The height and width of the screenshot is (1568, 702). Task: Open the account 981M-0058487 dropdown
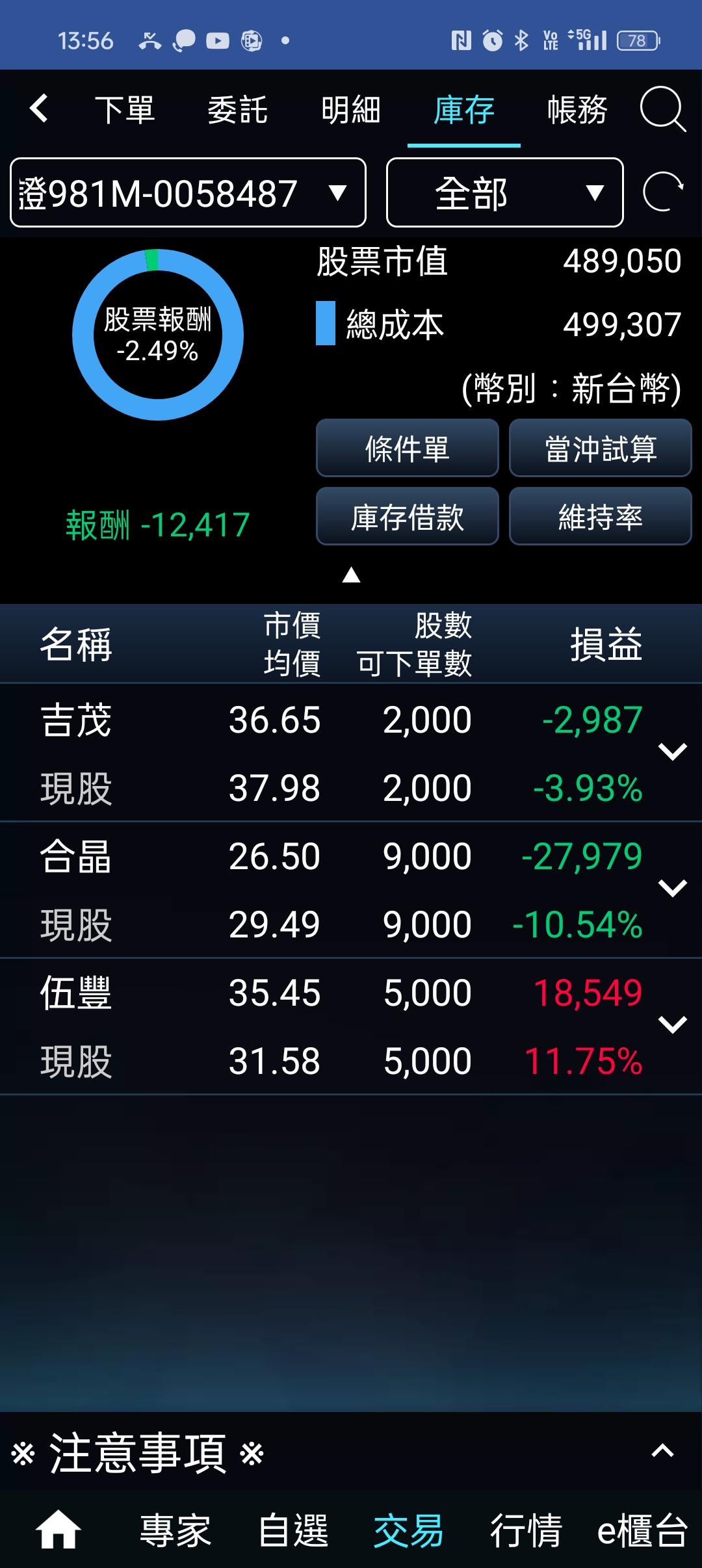pyautogui.click(x=188, y=193)
